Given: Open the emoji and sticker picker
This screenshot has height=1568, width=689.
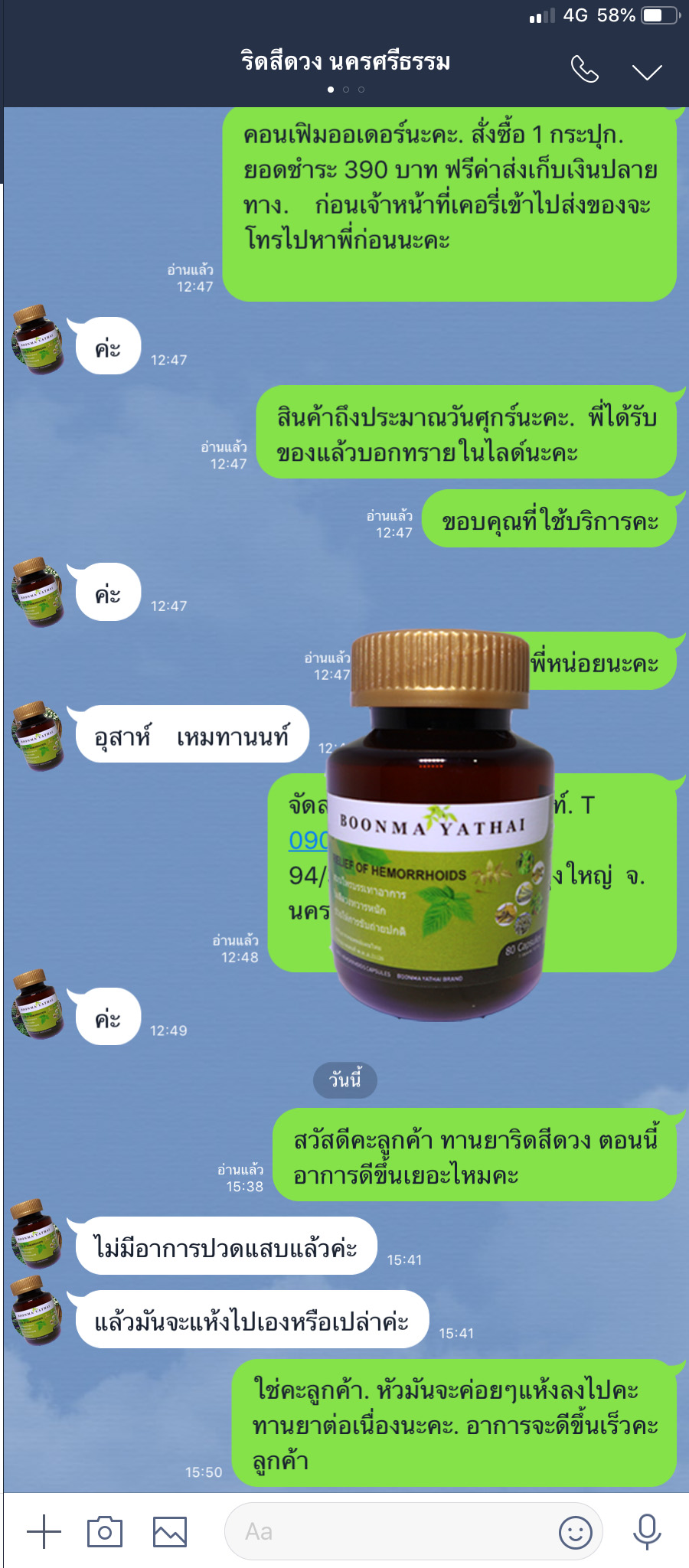Looking at the screenshot, I should click(x=575, y=1532).
